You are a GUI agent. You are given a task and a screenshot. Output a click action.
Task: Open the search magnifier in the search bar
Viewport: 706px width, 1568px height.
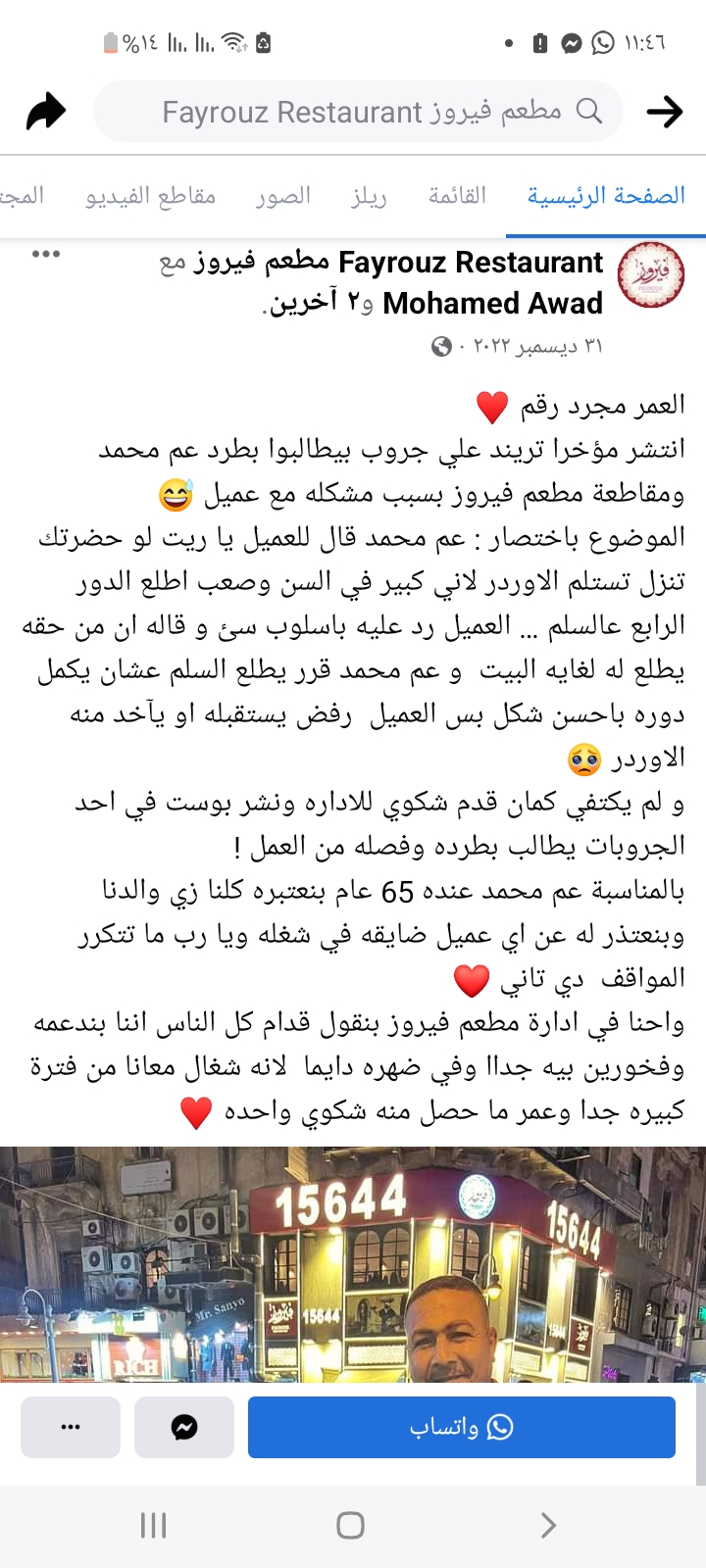589,111
